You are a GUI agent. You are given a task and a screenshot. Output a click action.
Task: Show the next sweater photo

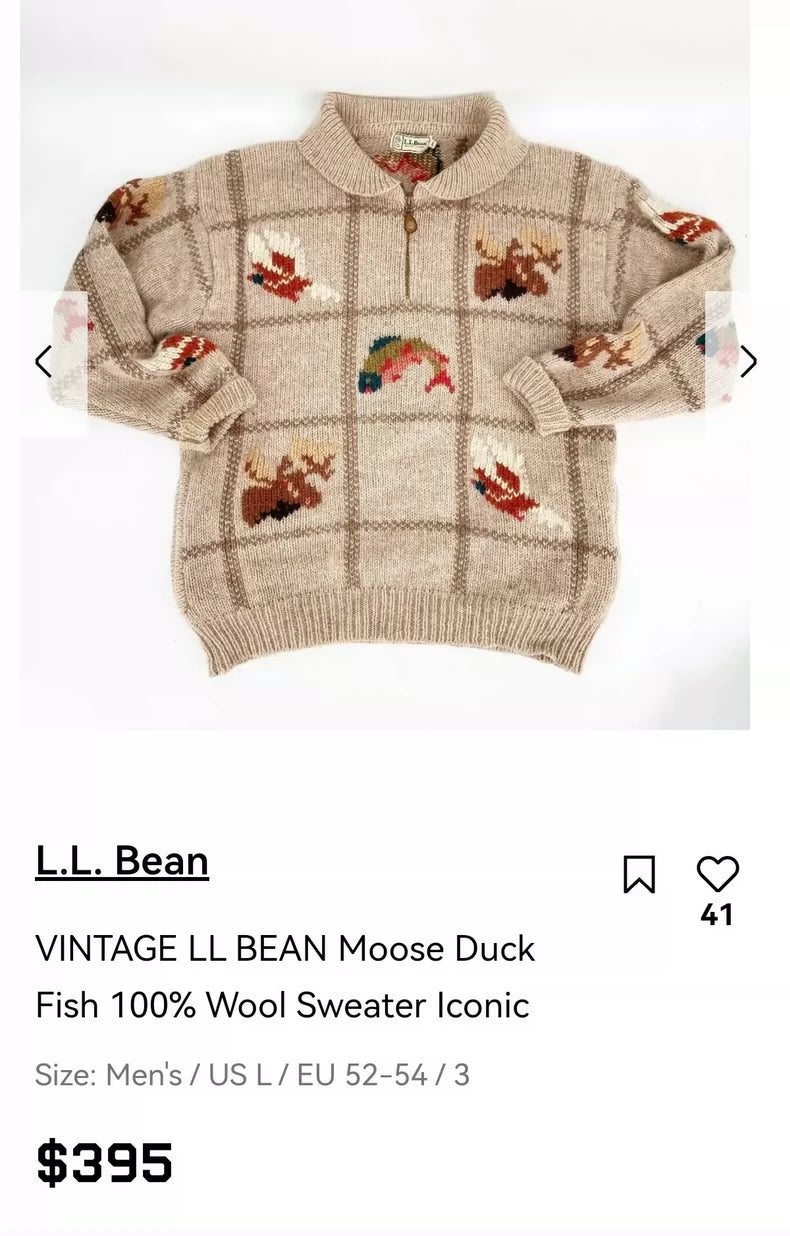tap(748, 361)
